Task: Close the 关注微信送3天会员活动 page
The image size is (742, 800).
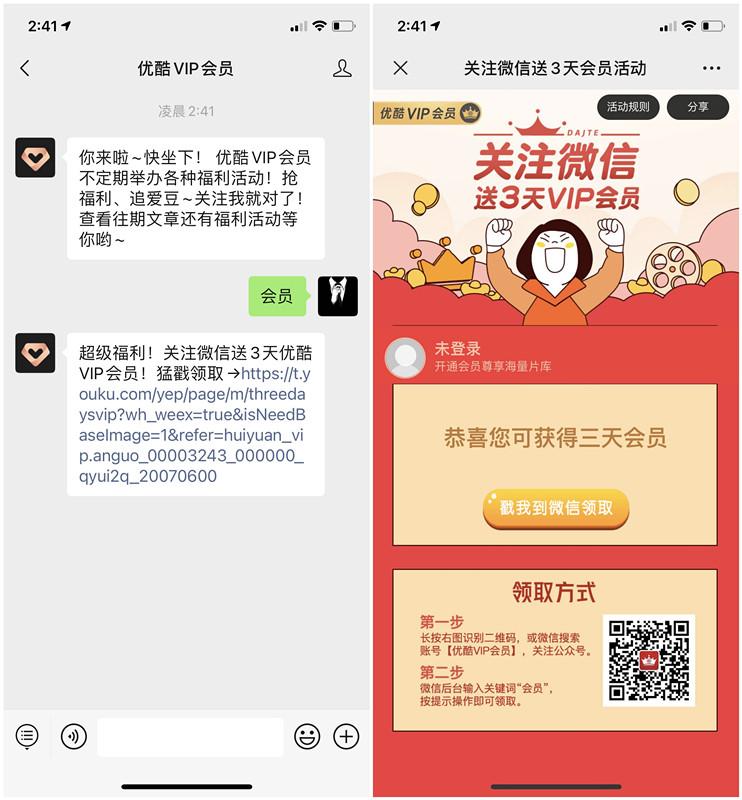Action: coord(400,68)
